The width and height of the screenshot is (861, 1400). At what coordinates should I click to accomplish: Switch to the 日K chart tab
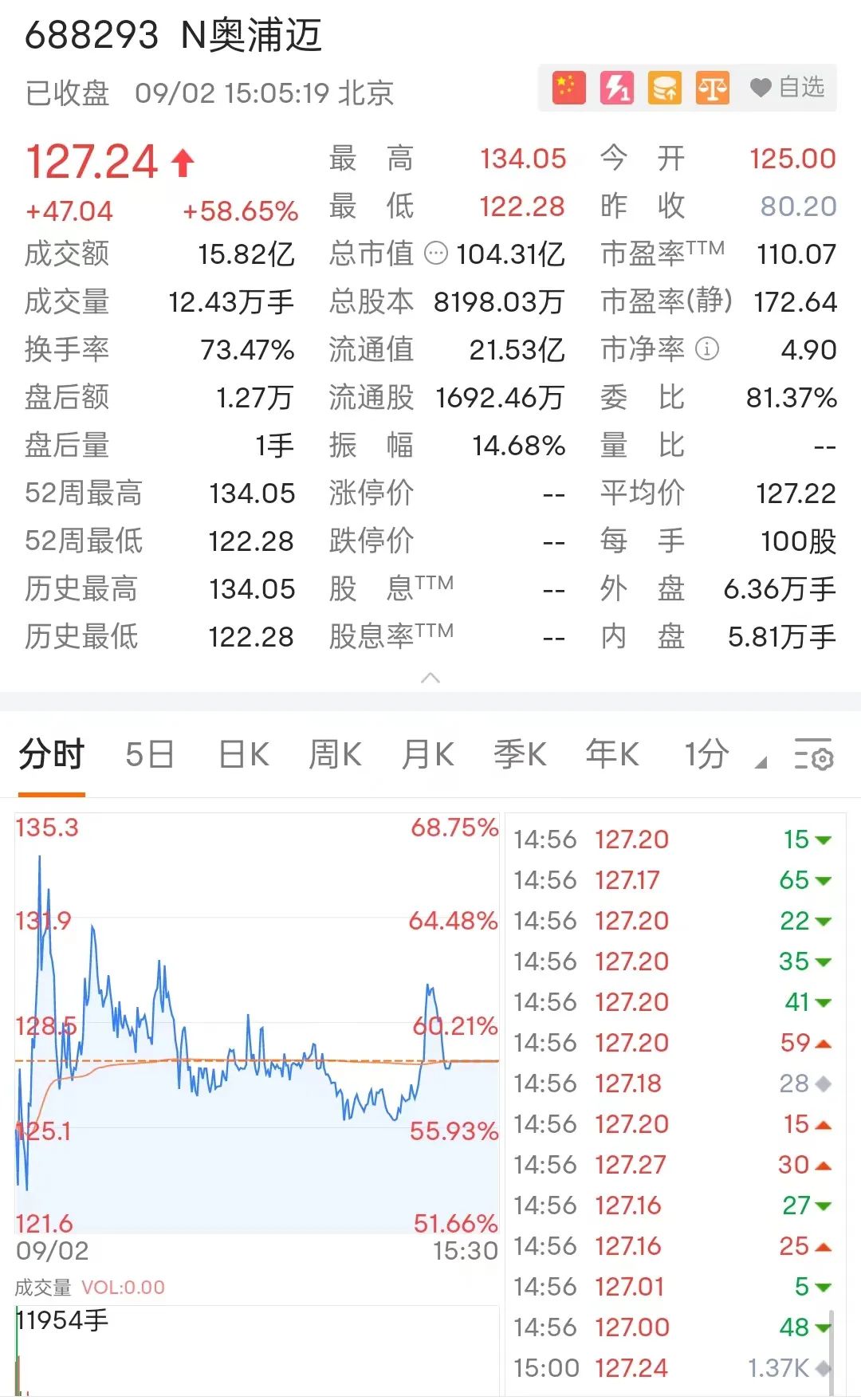(244, 754)
